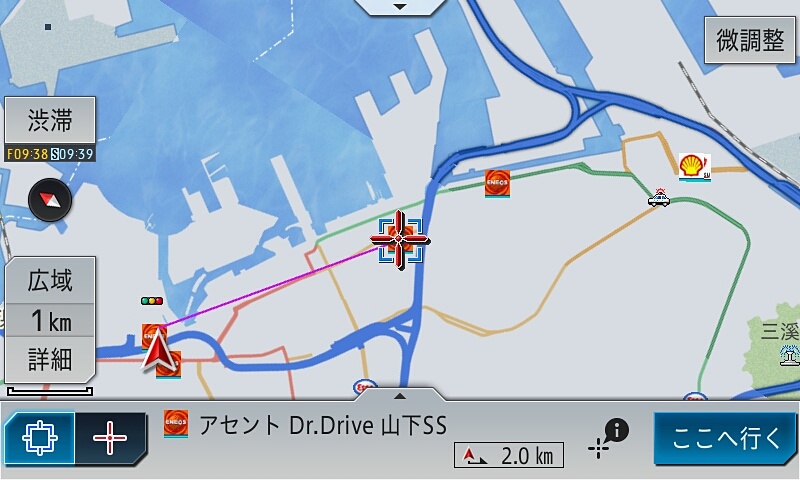Tap the ENEOS station icon near highway
Viewport: 800px width, 480px height.
(x=497, y=183)
